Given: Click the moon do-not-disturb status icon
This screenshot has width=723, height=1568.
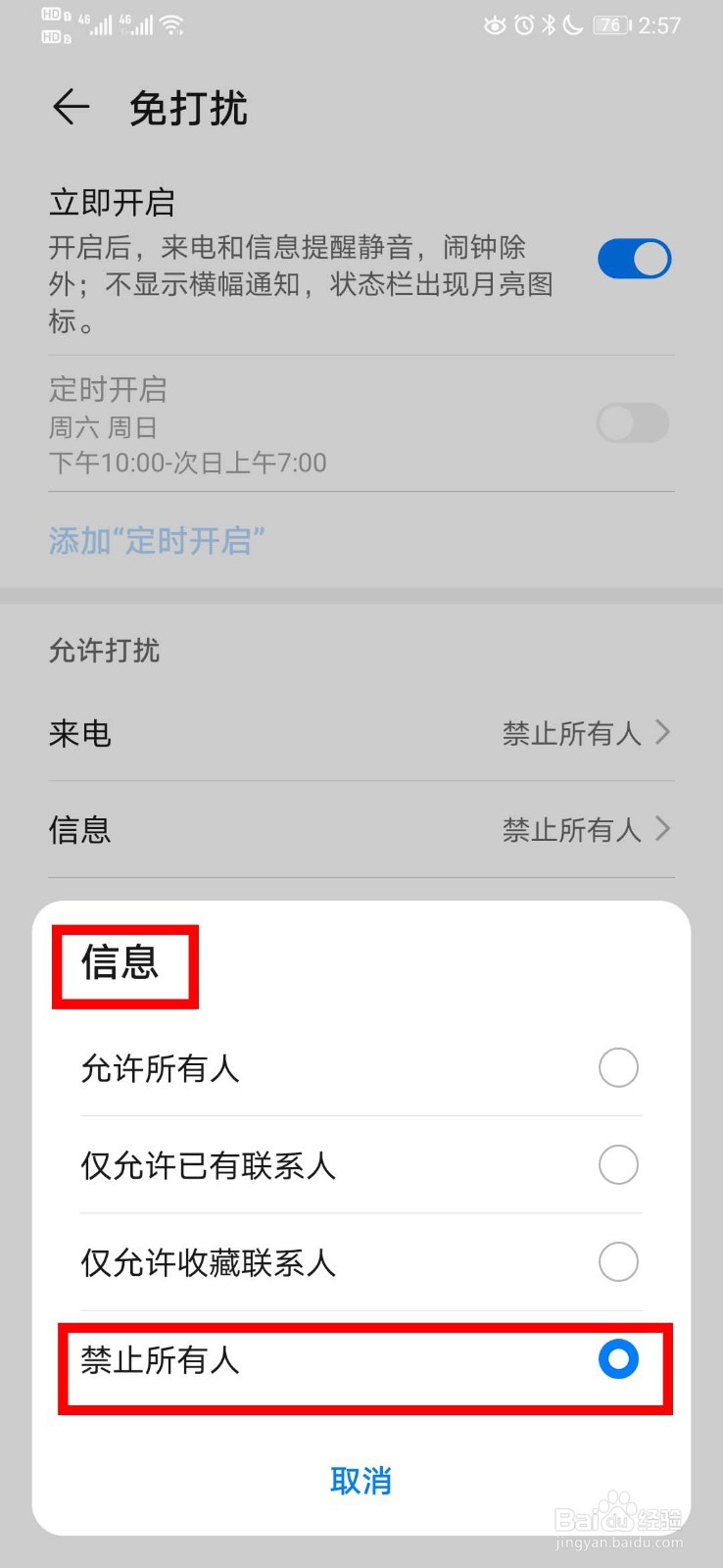Looking at the screenshot, I should 572,25.
